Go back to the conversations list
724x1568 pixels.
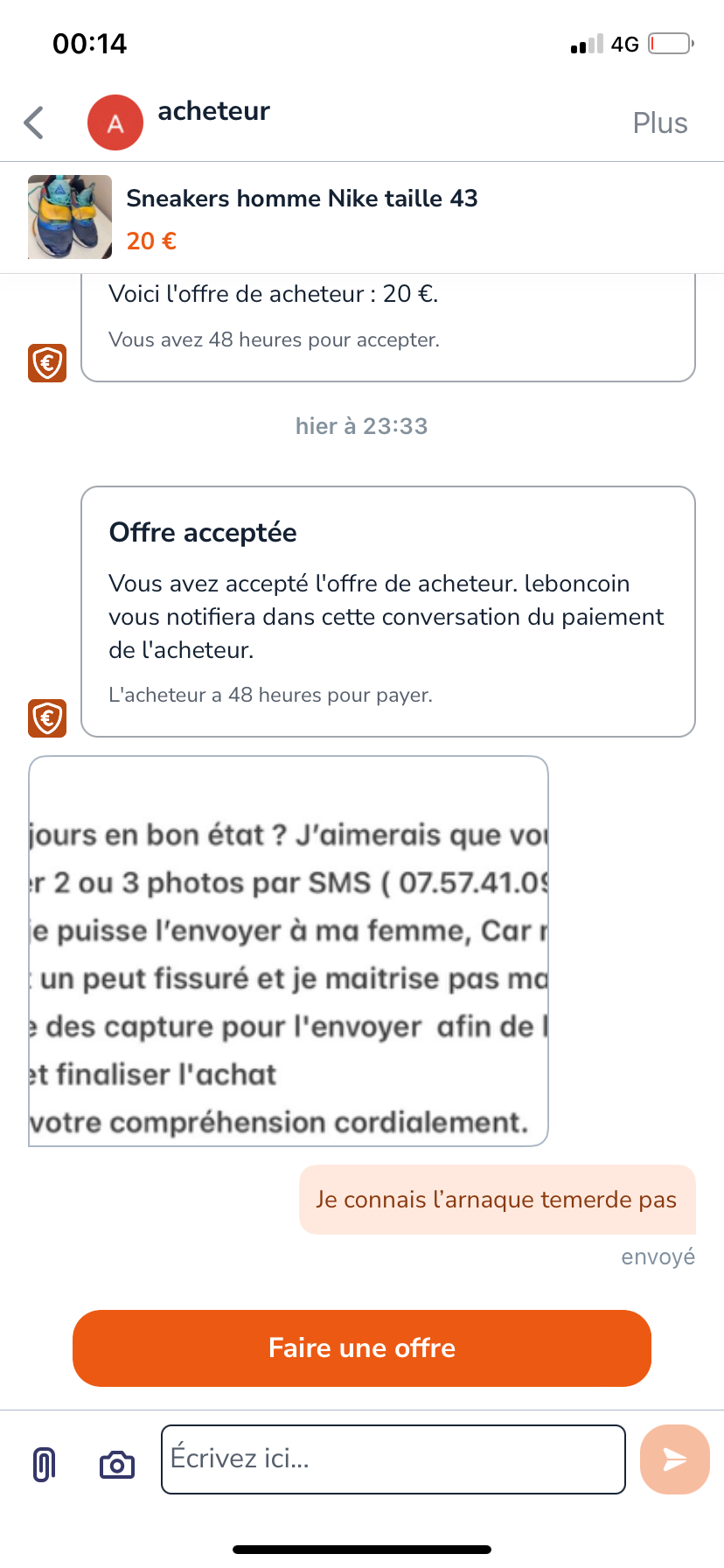tap(34, 122)
